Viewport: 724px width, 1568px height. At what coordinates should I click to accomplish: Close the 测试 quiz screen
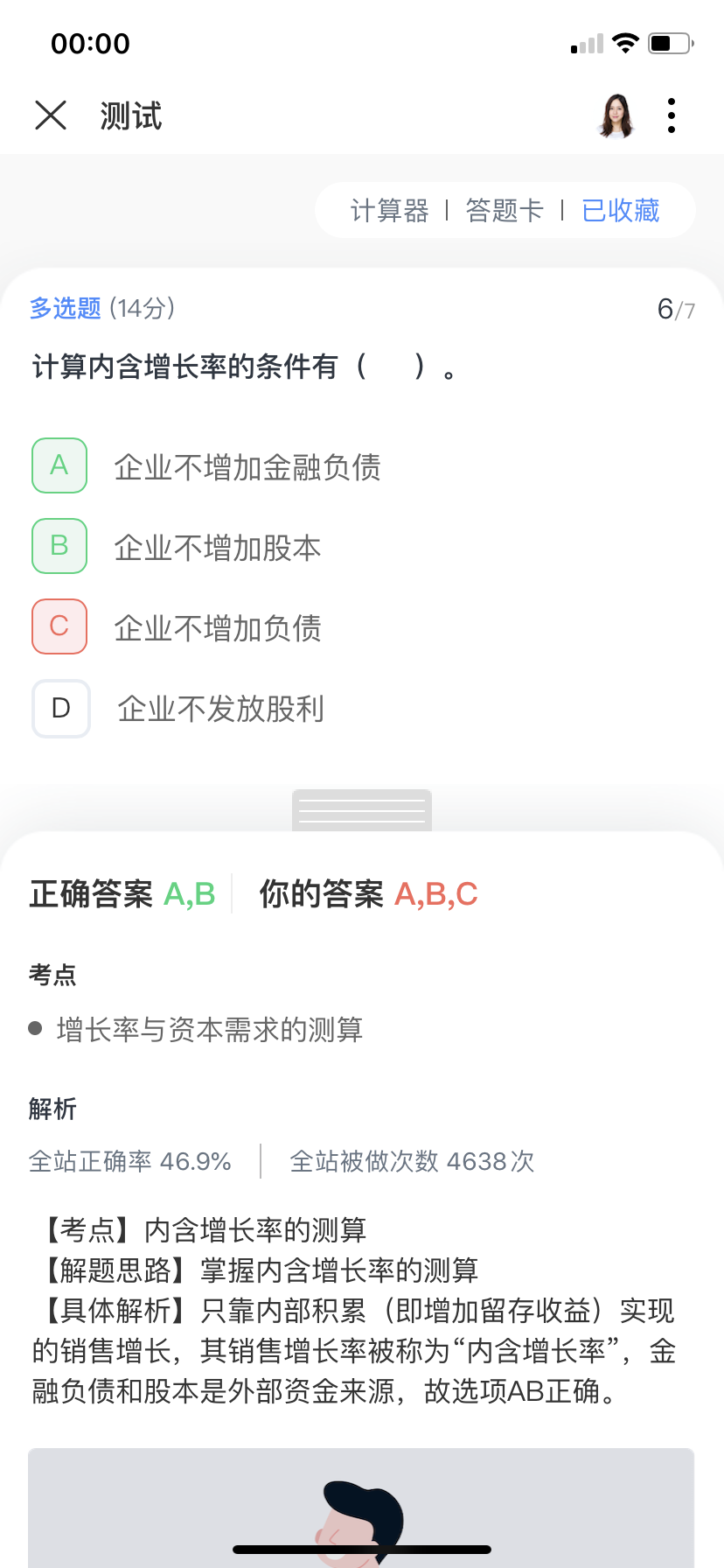pyautogui.click(x=51, y=115)
